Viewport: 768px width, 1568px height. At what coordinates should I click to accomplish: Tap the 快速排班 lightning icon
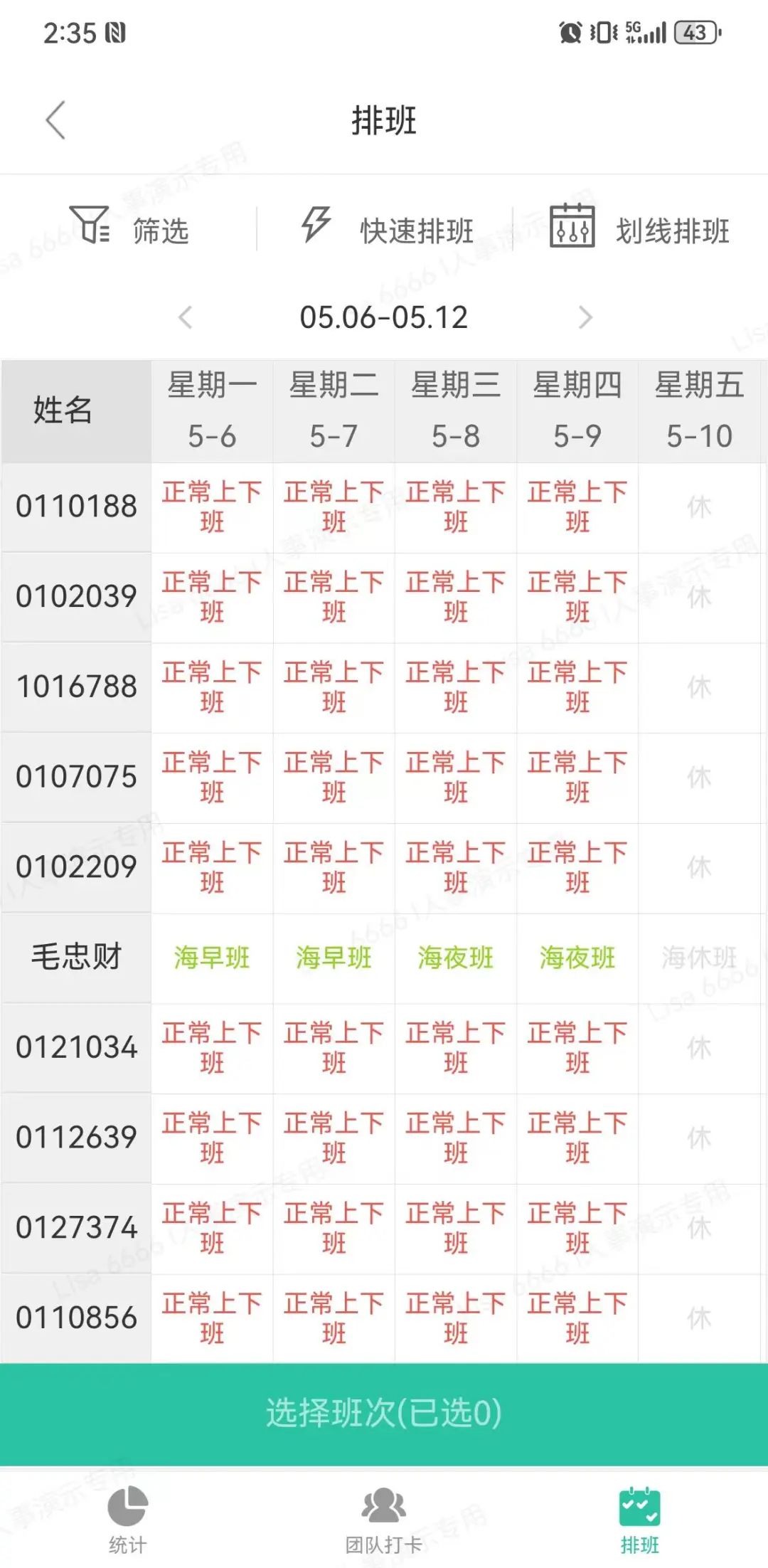[315, 226]
